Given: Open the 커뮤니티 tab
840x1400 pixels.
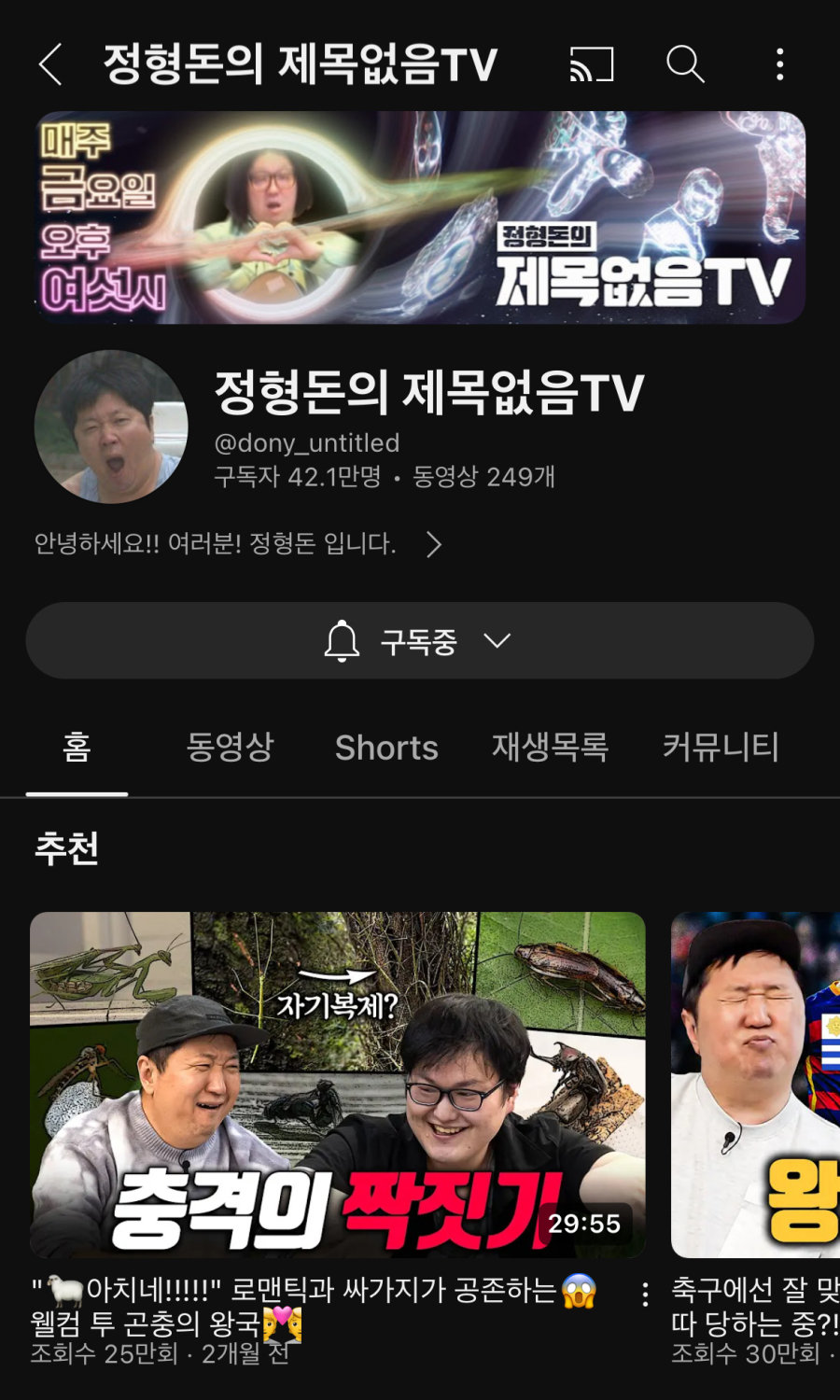Looking at the screenshot, I should point(722,748).
